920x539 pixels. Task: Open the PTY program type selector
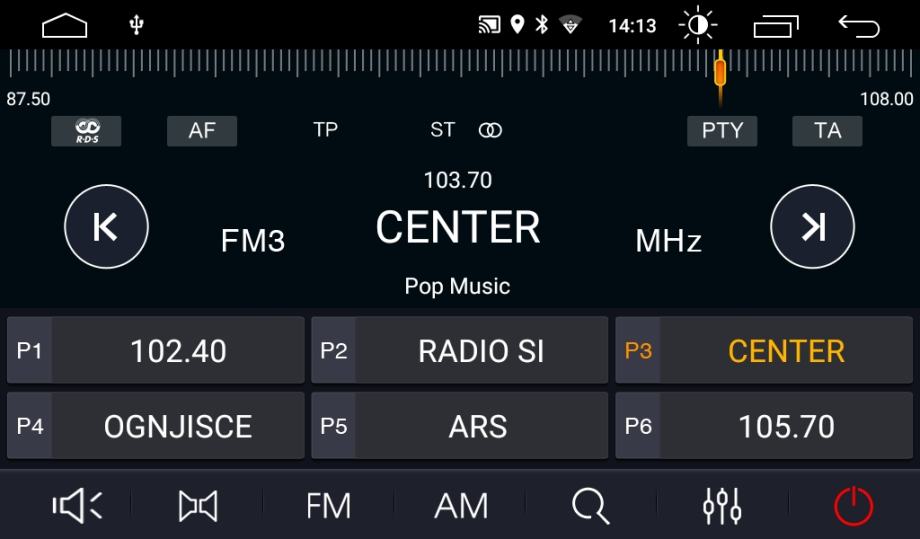coord(722,131)
